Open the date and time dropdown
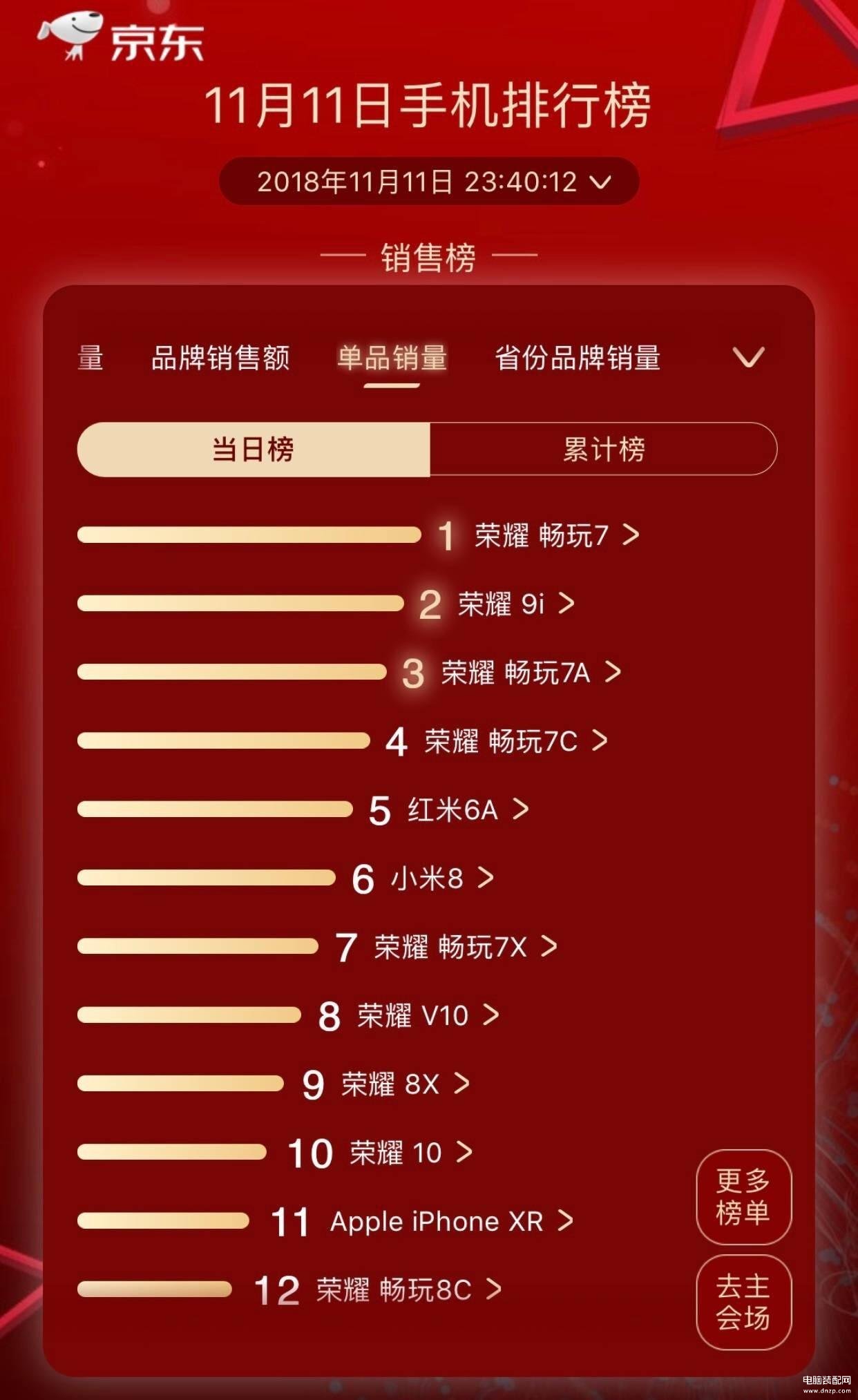The height and width of the screenshot is (1400, 858). click(429, 181)
